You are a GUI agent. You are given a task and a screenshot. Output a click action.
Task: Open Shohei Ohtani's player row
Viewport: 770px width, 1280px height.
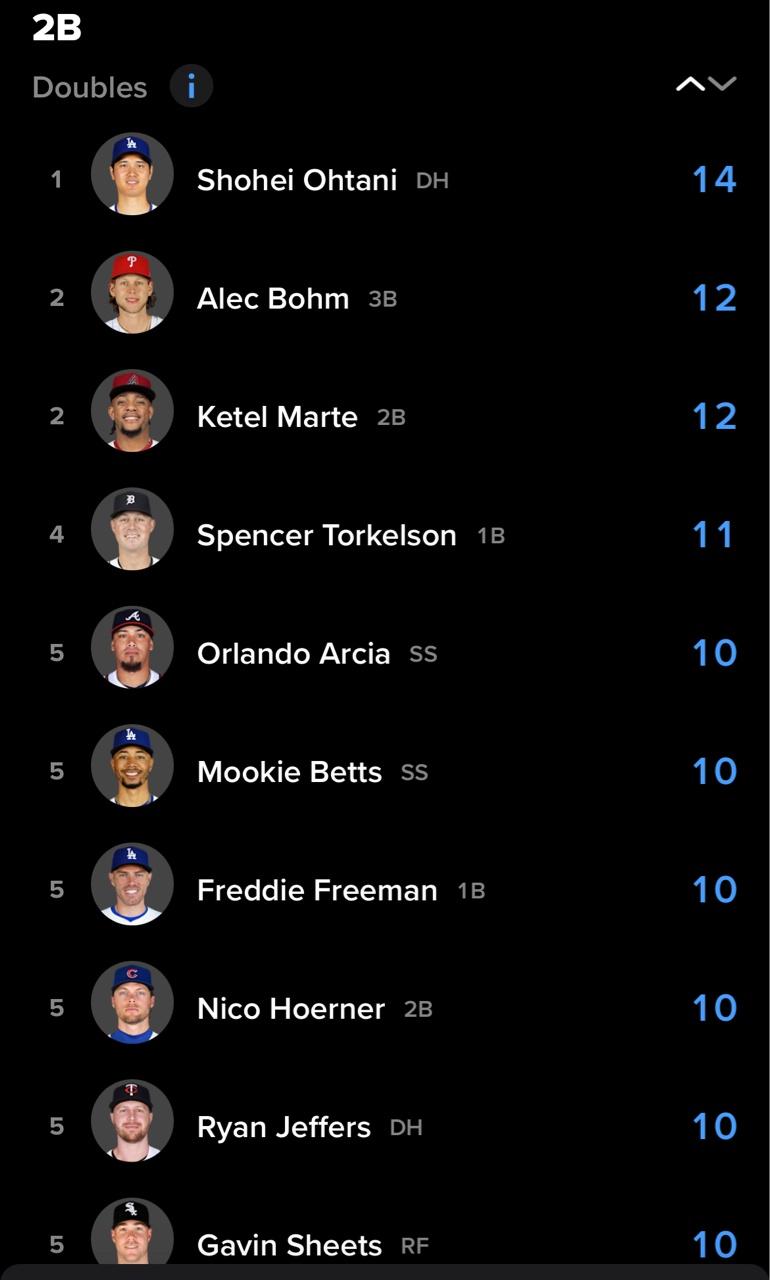[385, 179]
